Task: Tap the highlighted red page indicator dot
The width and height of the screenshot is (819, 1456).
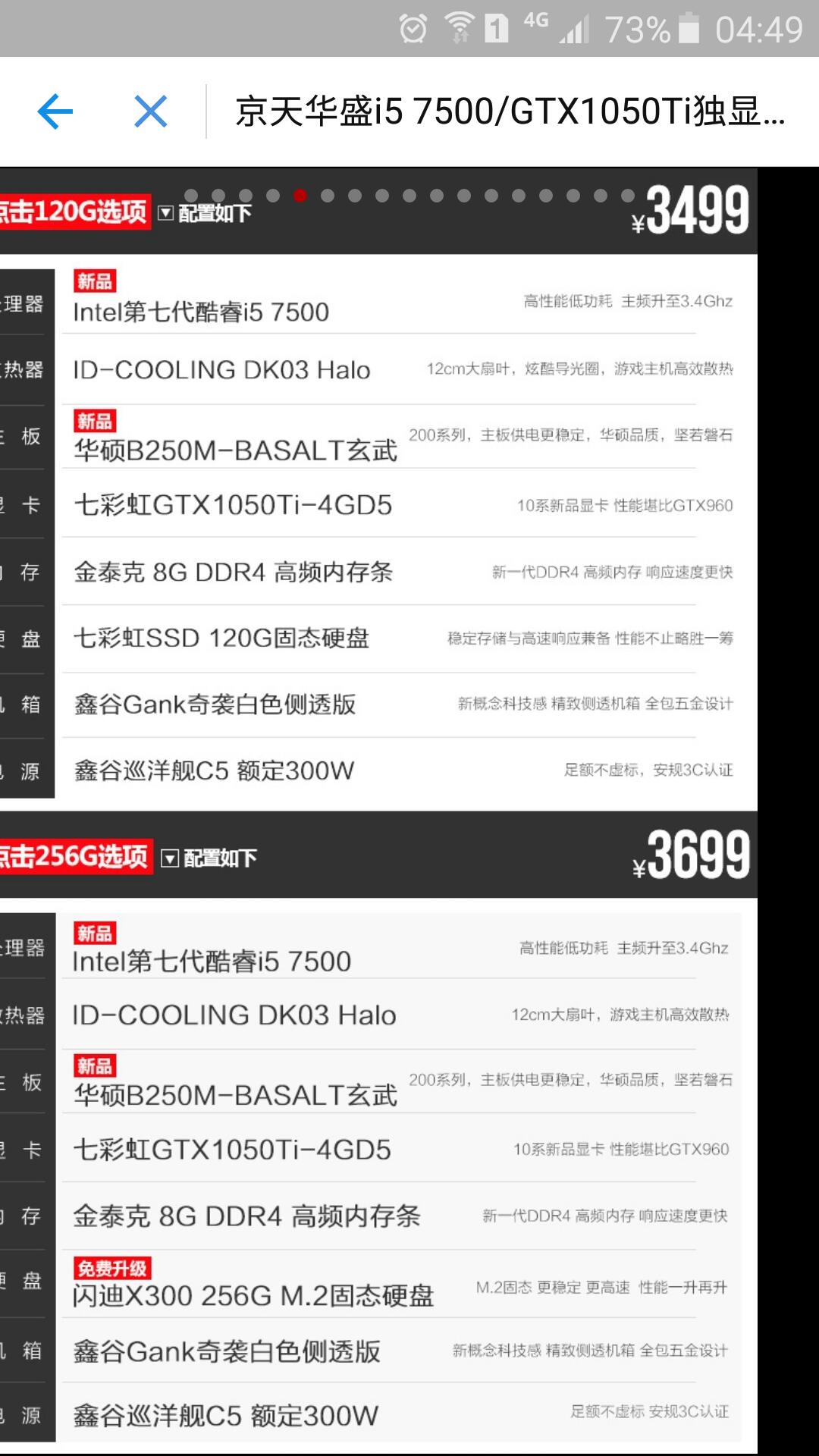Action: (300, 196)
